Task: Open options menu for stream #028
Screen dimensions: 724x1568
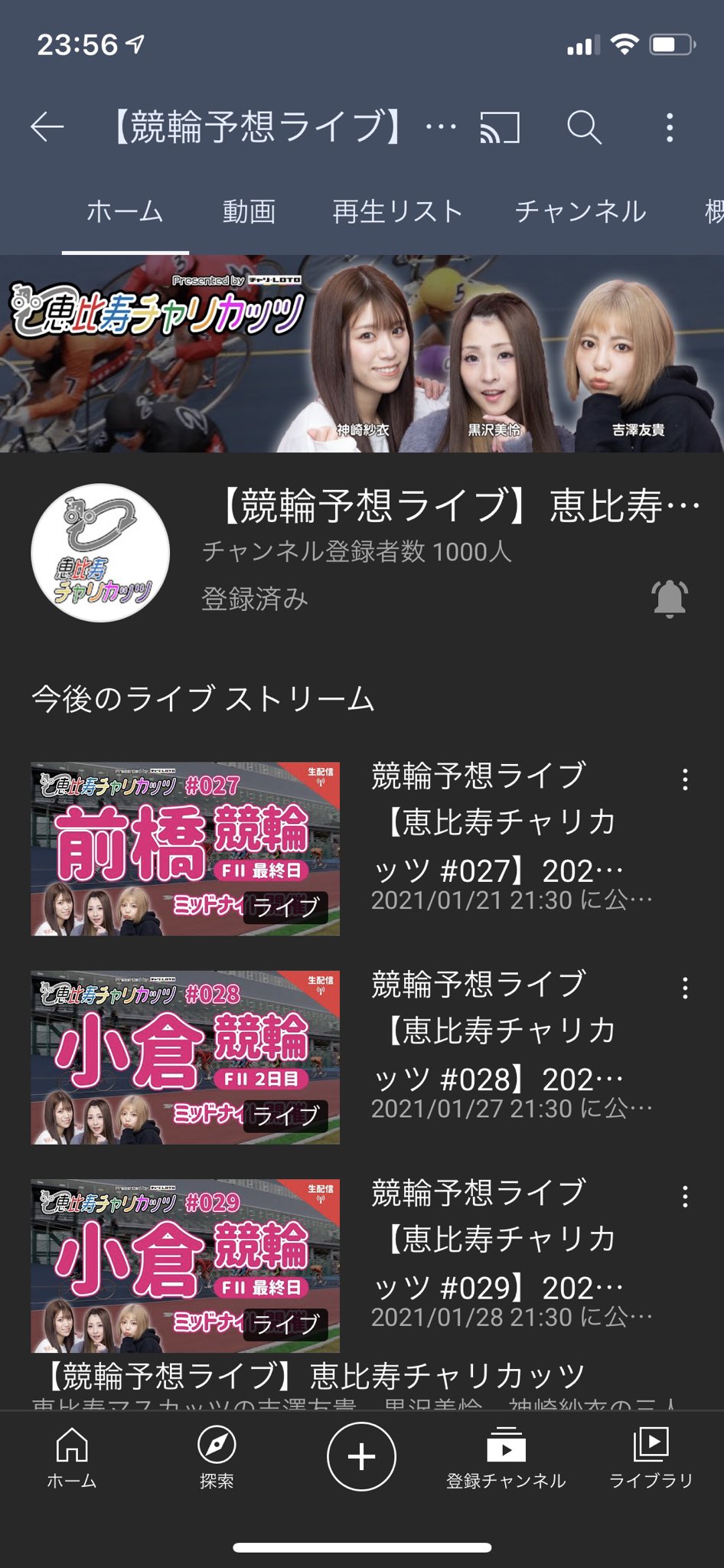Action: (685, 988)
